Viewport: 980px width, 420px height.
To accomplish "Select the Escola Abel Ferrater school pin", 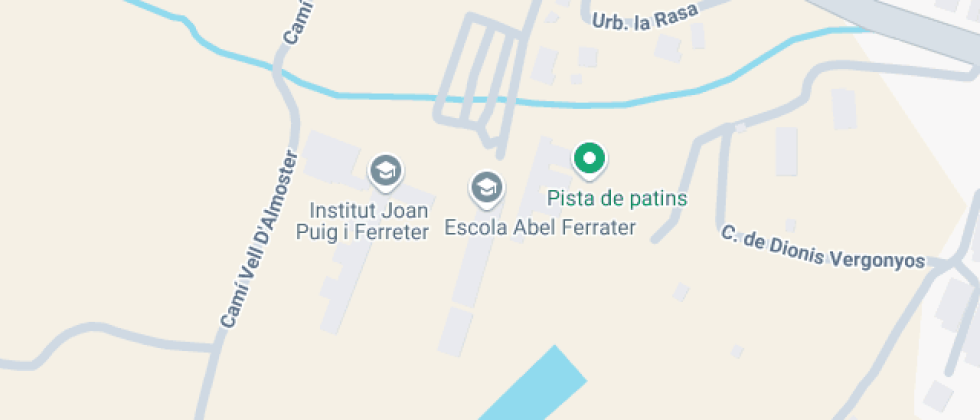I will pyautogui.click(x=487, y=187).
